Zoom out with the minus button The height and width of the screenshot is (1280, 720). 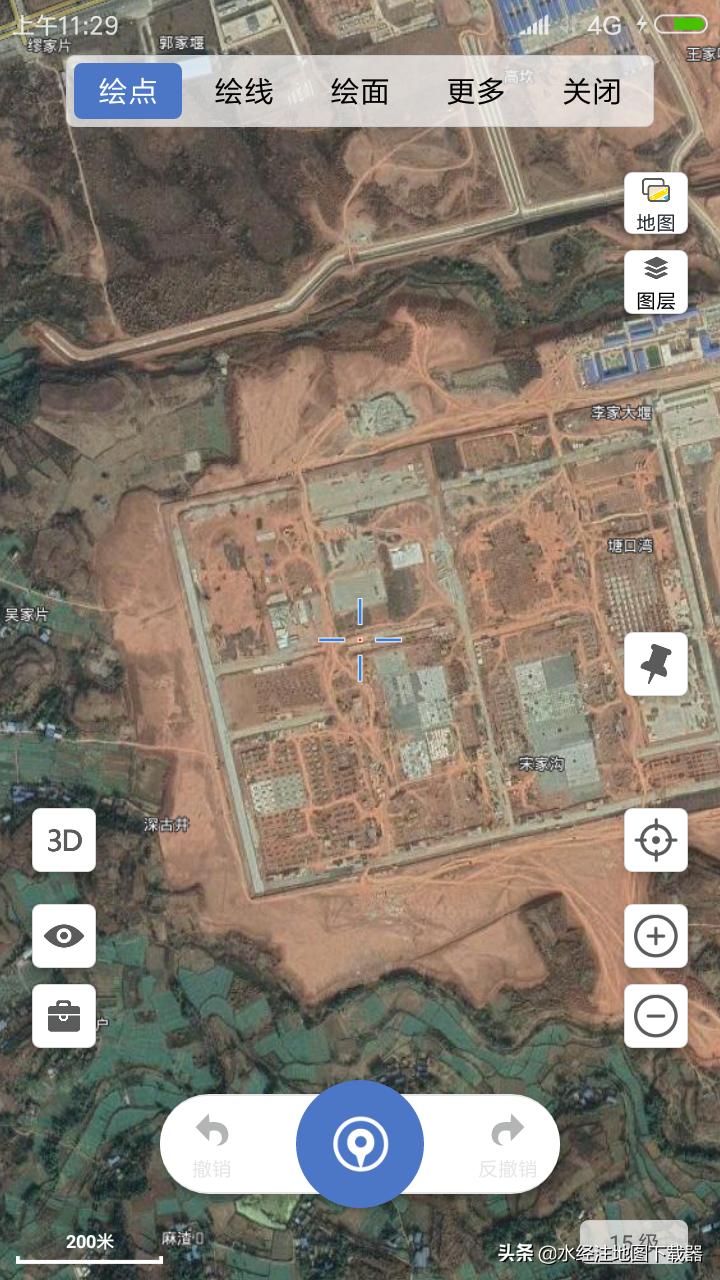(x=656, y=1016)
